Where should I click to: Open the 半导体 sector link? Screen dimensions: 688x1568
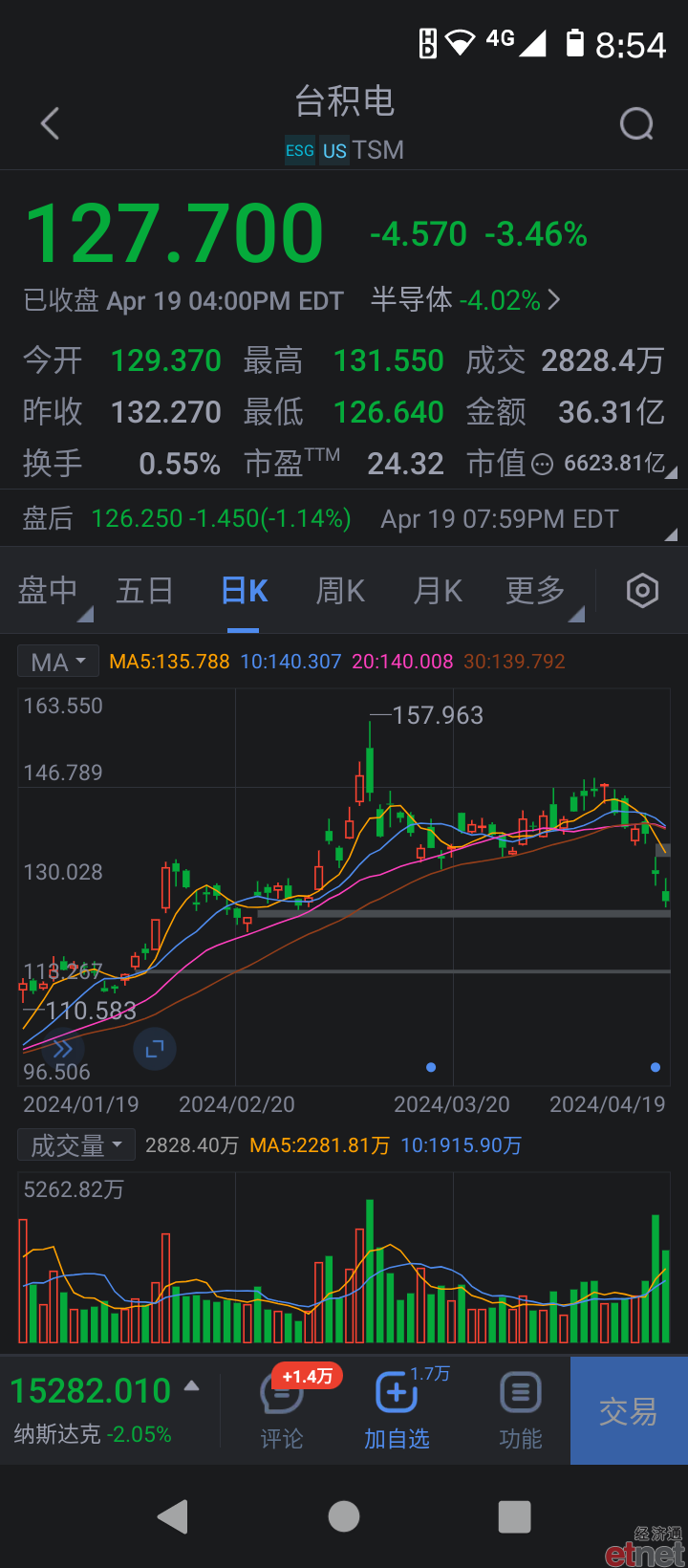(x=465, y=300)
